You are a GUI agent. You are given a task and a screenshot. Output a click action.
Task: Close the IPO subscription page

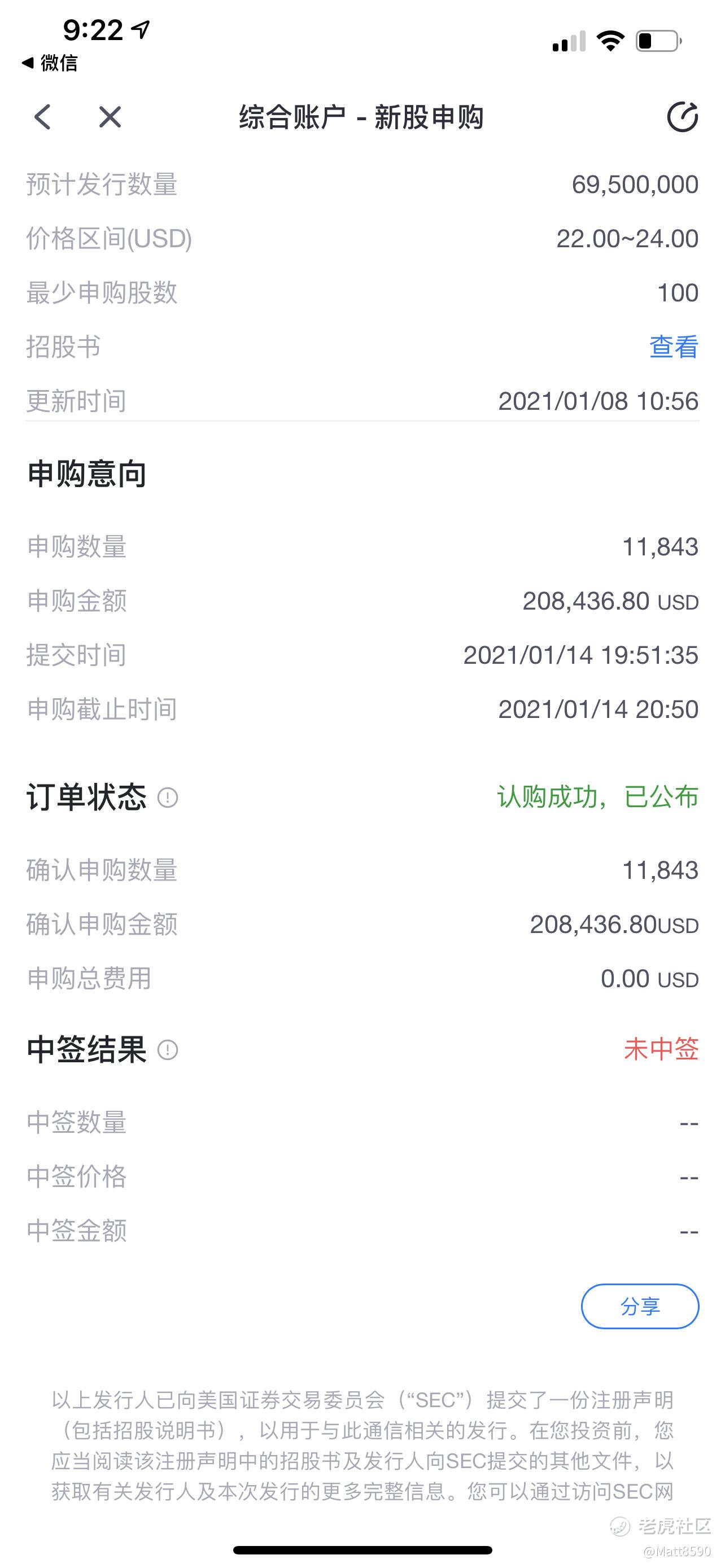[110, 117]
